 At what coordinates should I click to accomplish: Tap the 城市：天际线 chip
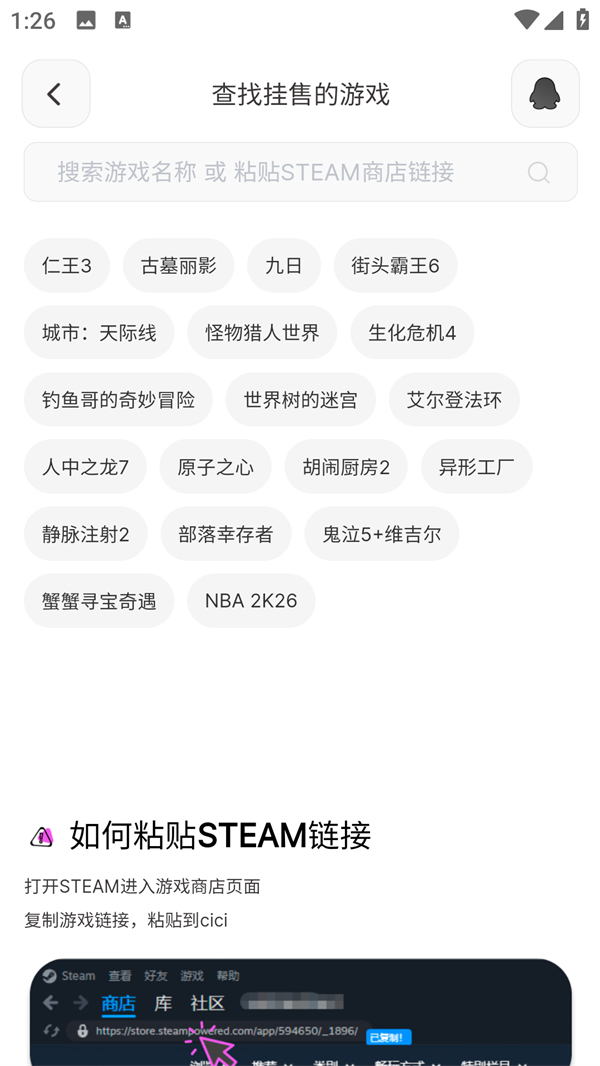(x=99, y=333)
